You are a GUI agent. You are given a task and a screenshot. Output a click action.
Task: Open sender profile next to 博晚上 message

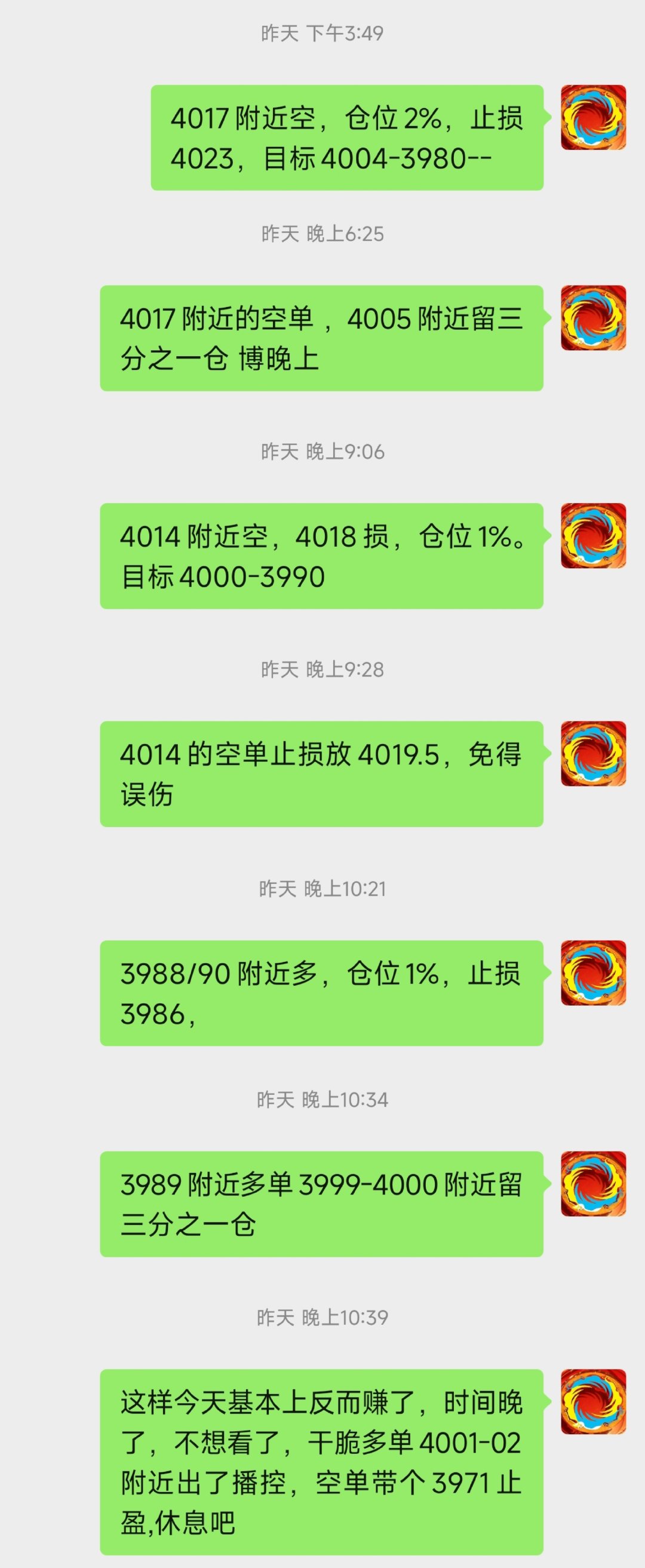click(x=593, y=318)
